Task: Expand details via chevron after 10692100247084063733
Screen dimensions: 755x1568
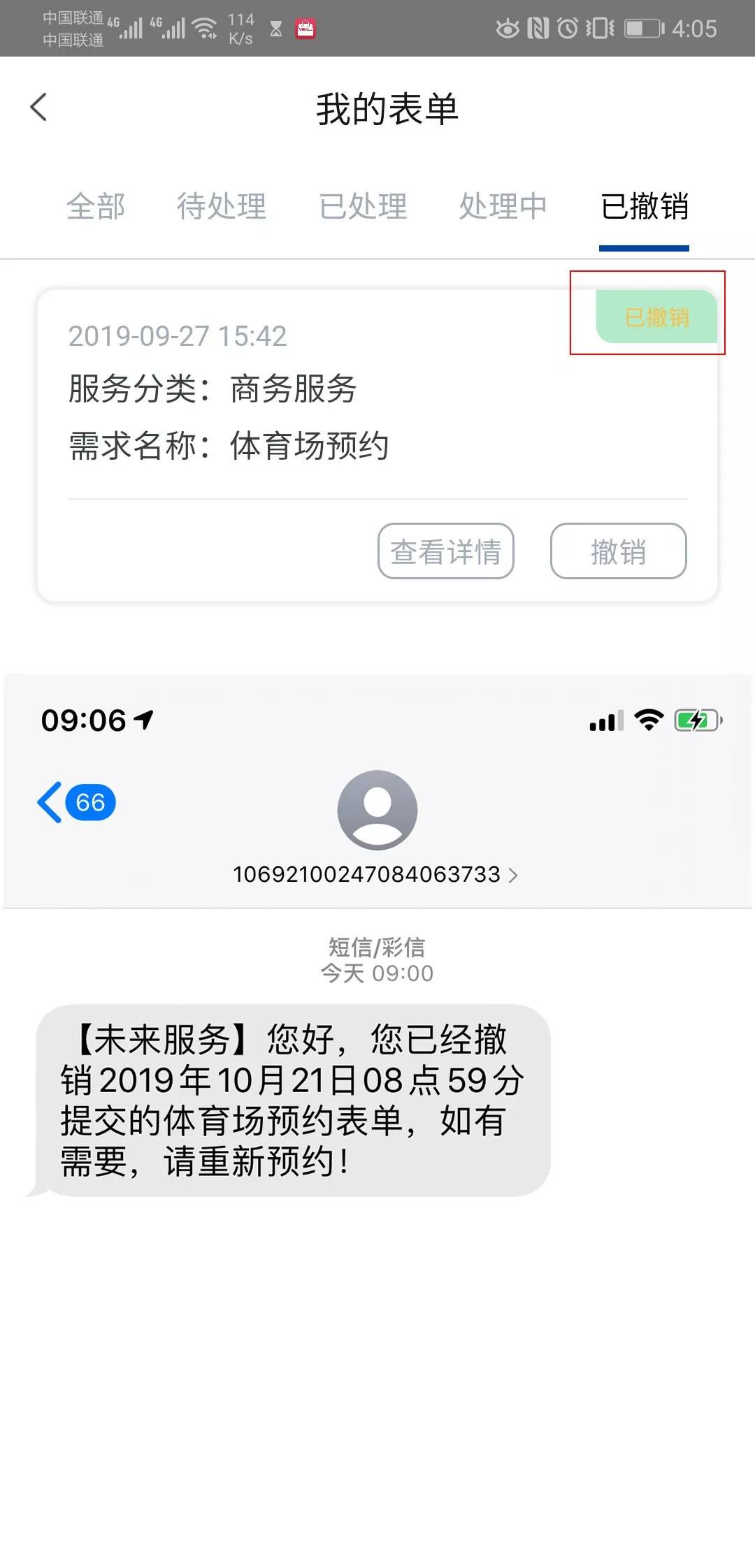Action: pyautogui.click(x=515, y=874)
